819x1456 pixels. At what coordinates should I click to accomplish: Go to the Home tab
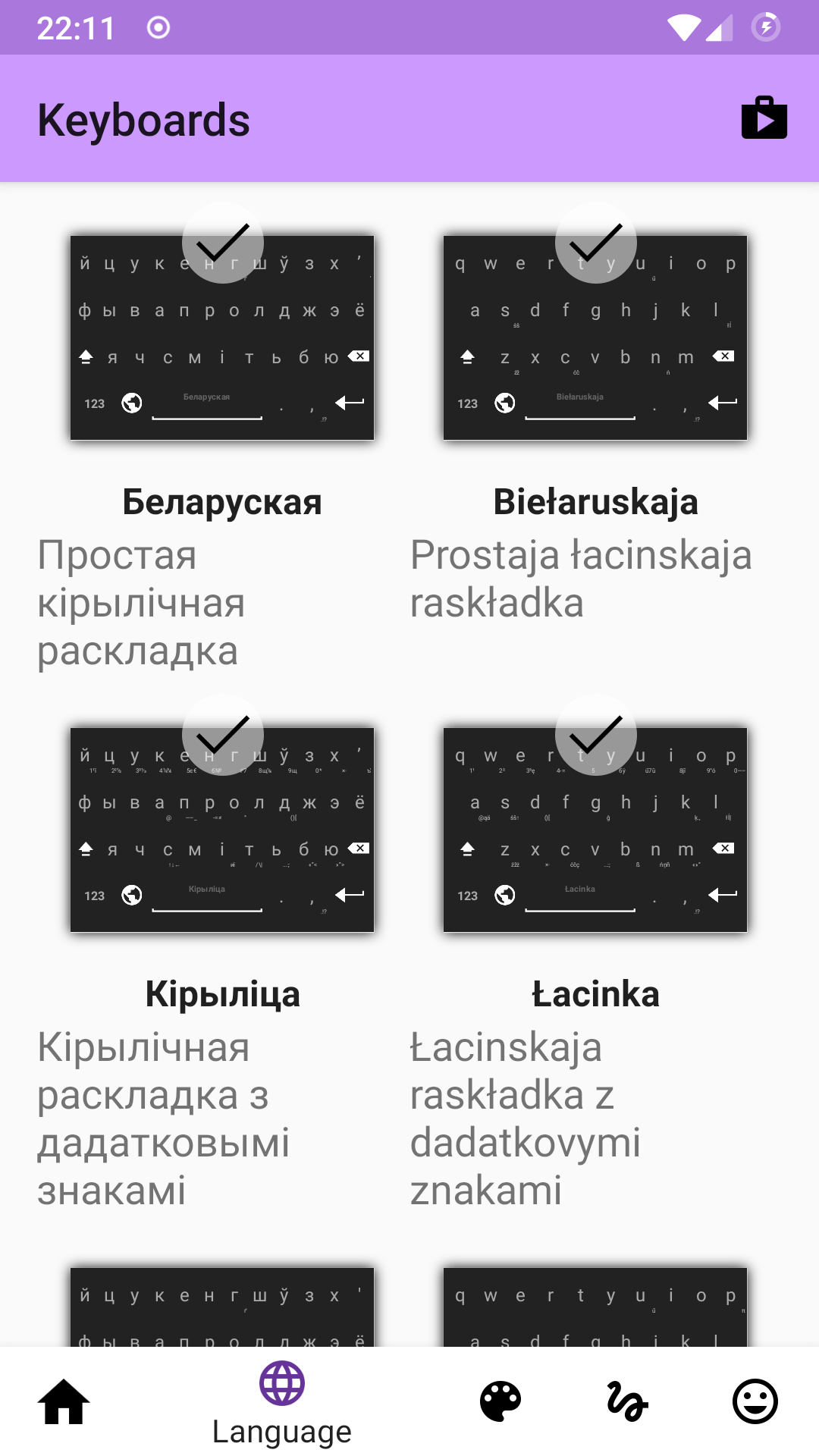64,1401
